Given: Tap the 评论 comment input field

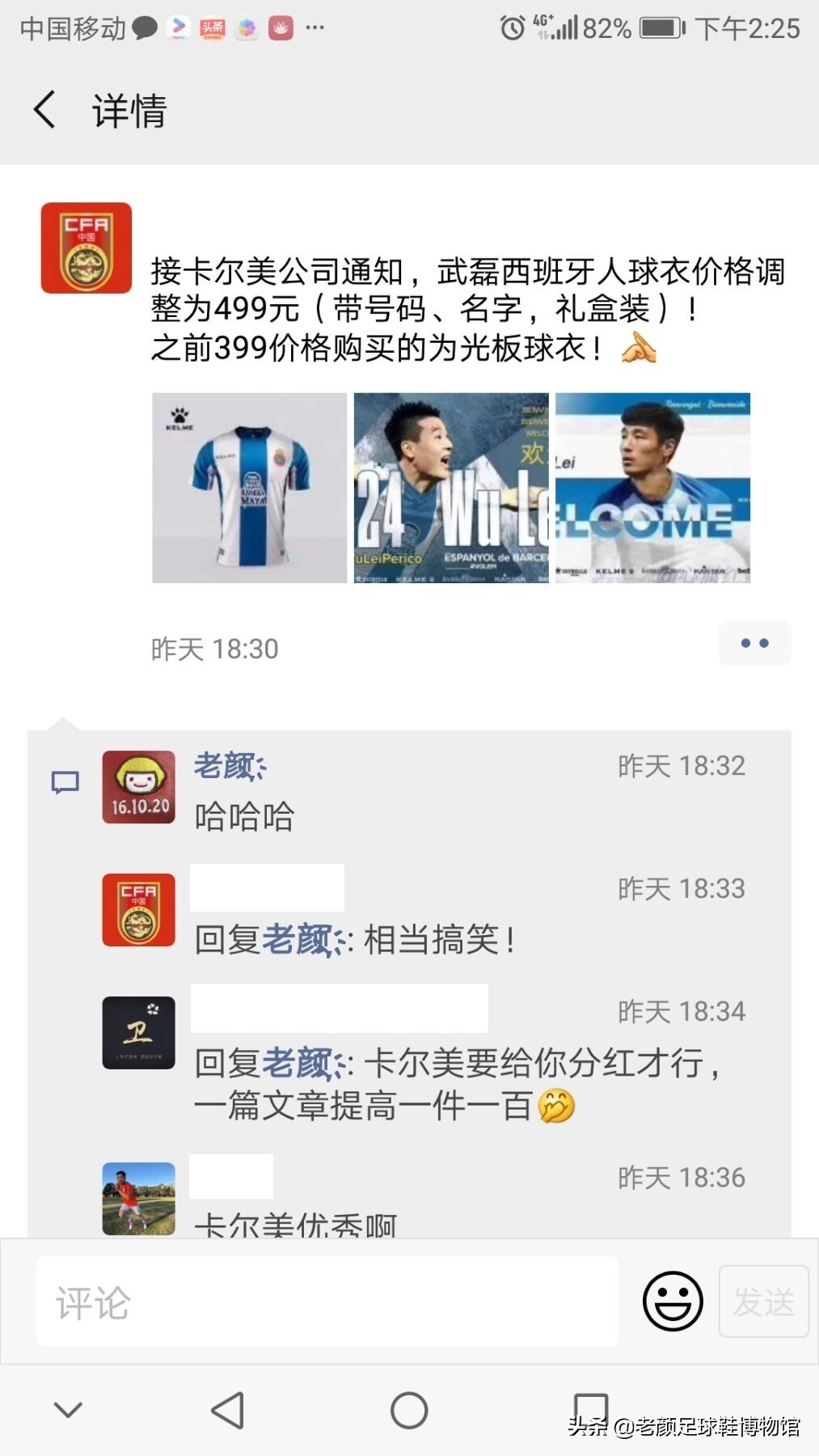Looking at the screenshot, I should (323, 1302).
